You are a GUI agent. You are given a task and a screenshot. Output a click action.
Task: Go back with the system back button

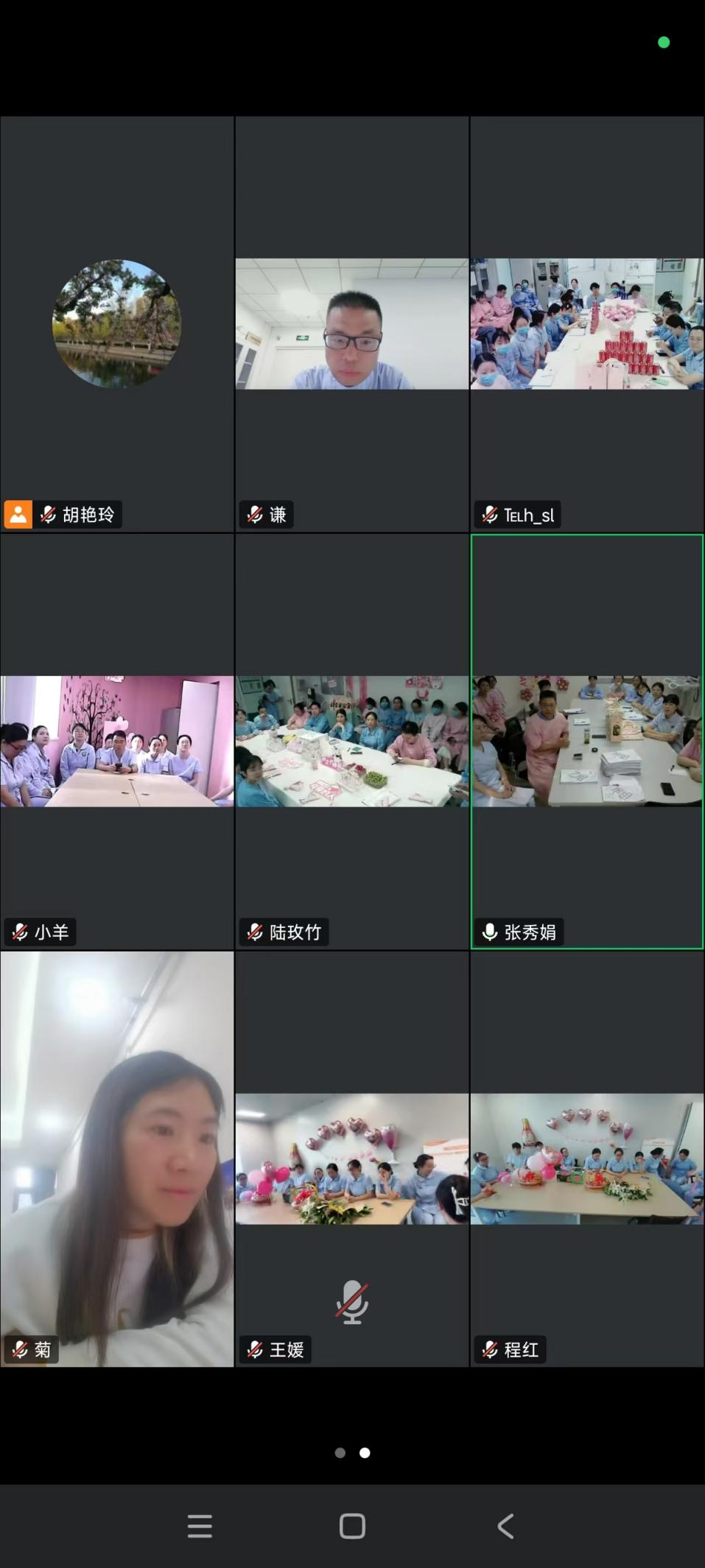(x=505, y=1527)
